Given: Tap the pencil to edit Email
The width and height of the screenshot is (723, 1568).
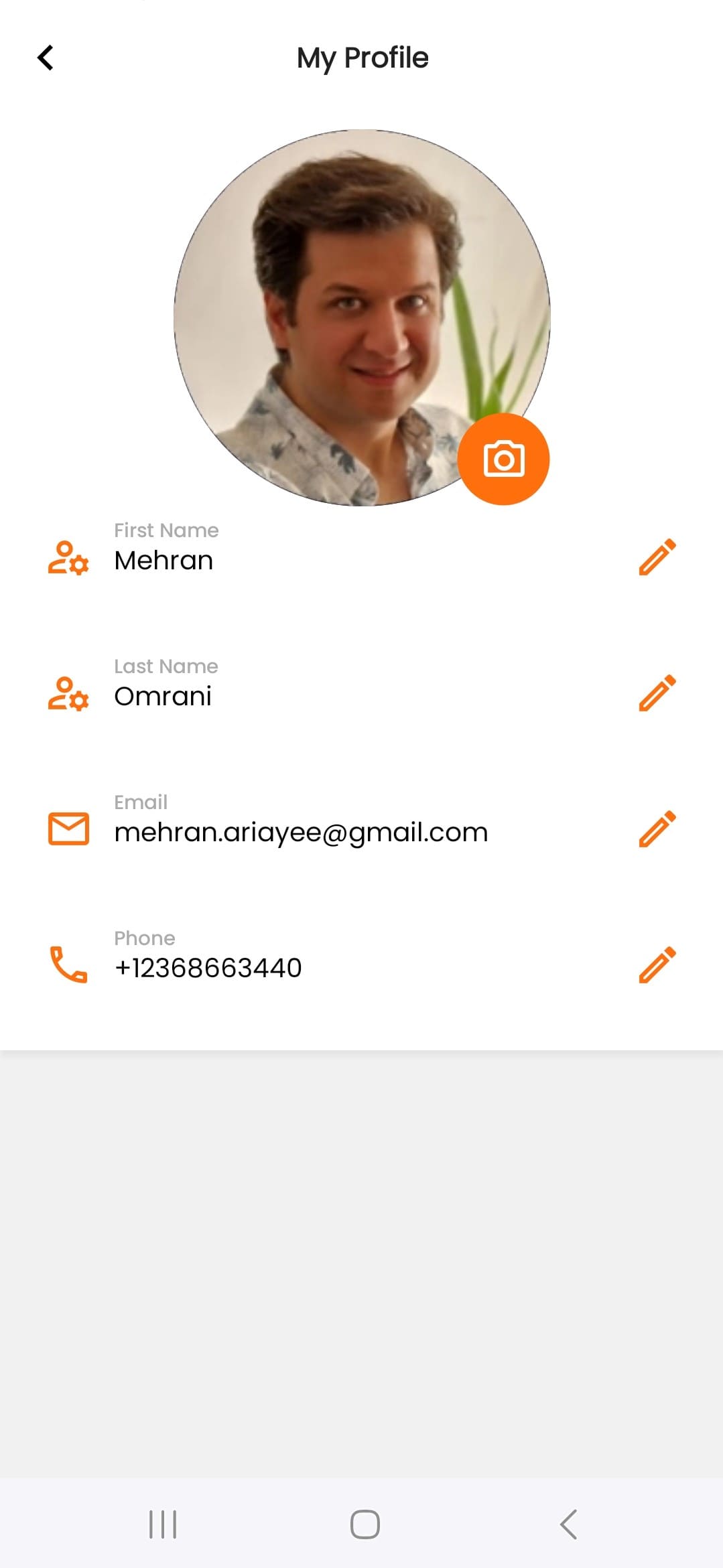Looking at the screenshot, I should tap(657, 829).
